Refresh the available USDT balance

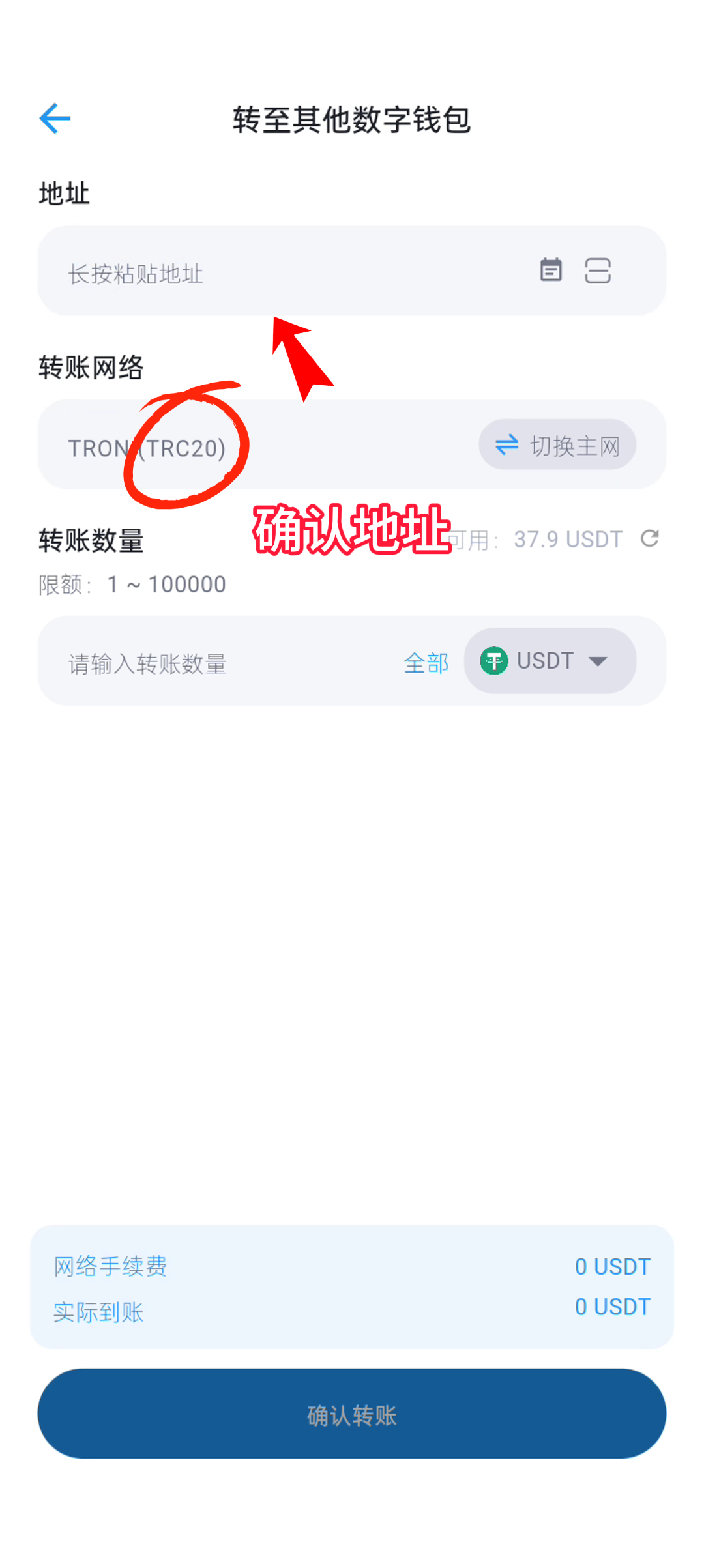(x=650, y=539)
